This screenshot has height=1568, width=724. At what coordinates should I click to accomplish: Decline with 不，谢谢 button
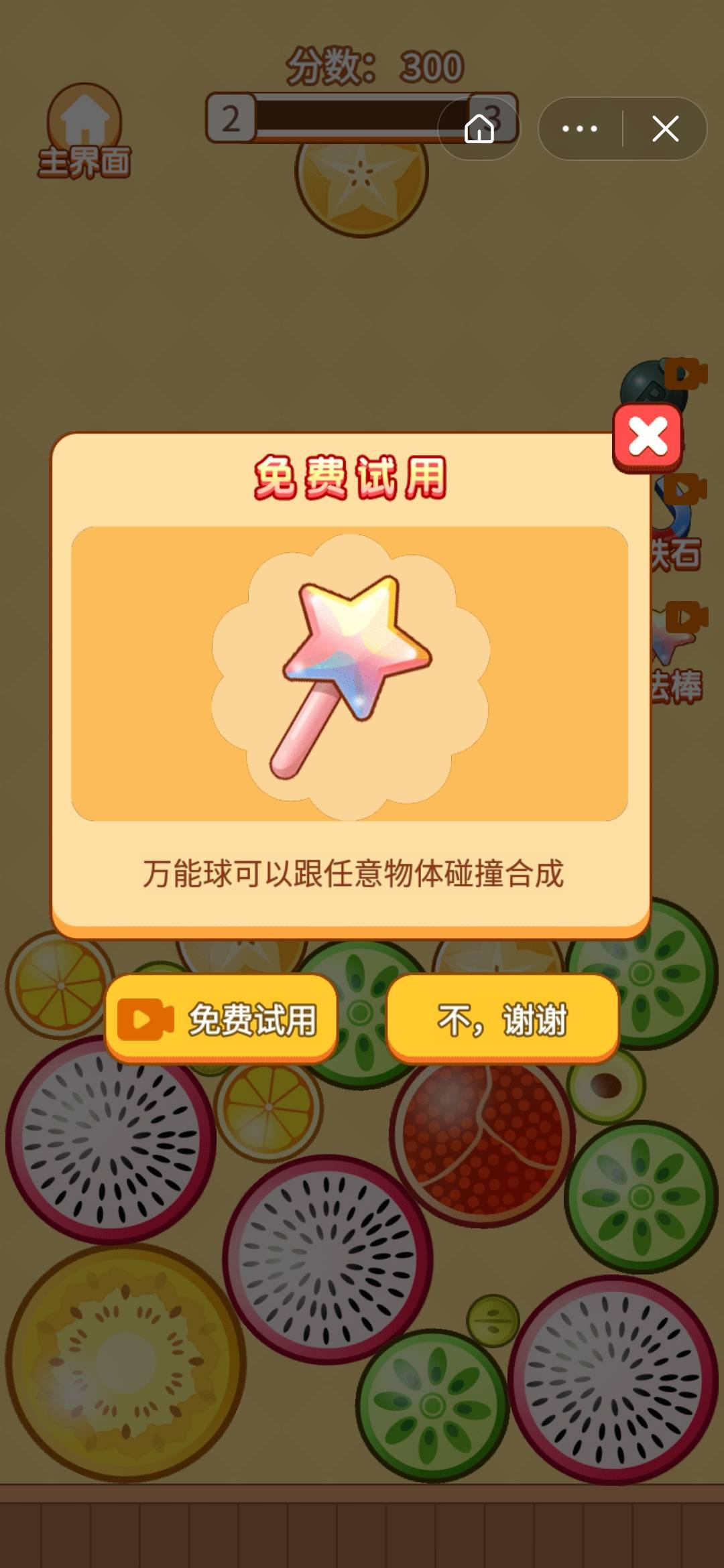tap(502, 1019)
